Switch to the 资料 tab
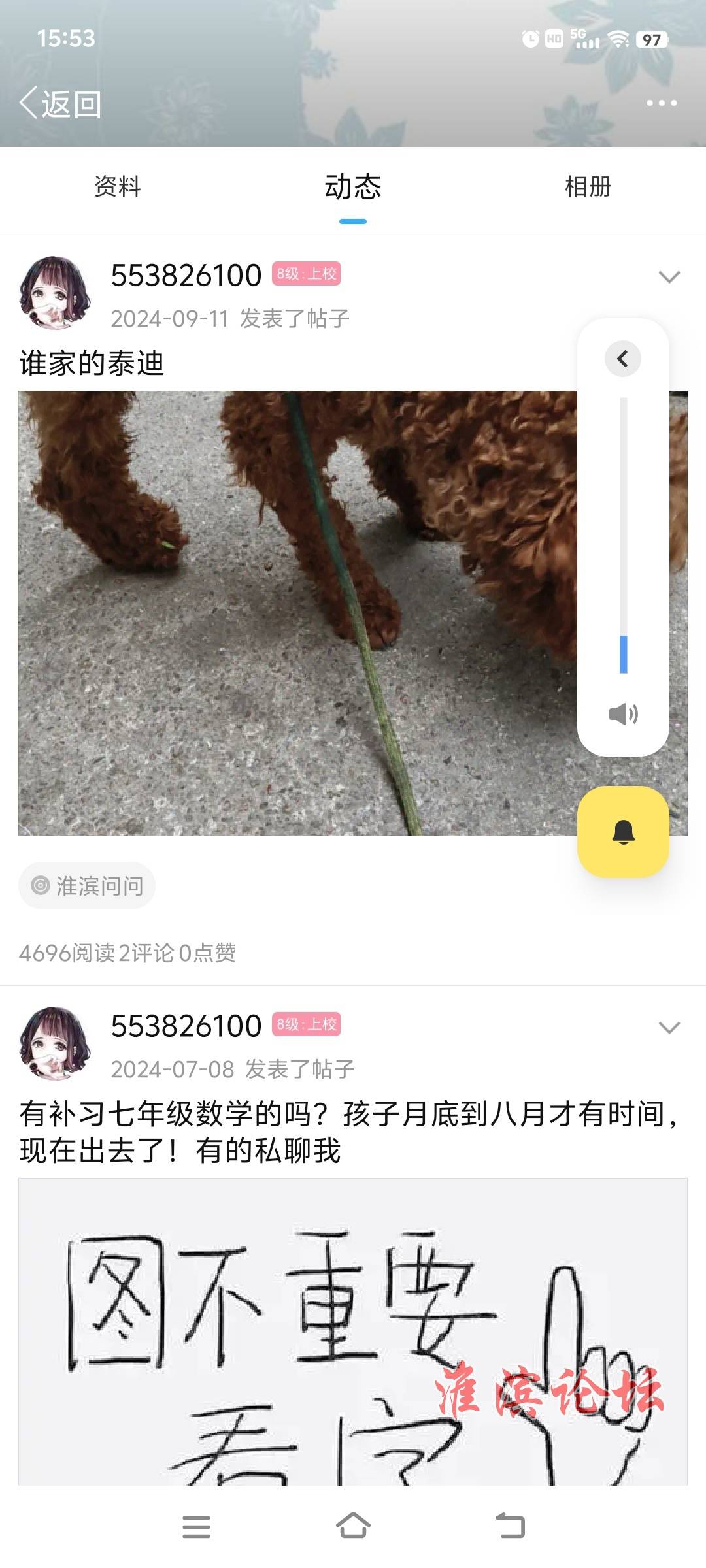The image size is (706, 1568). click(x=118, y=187)
